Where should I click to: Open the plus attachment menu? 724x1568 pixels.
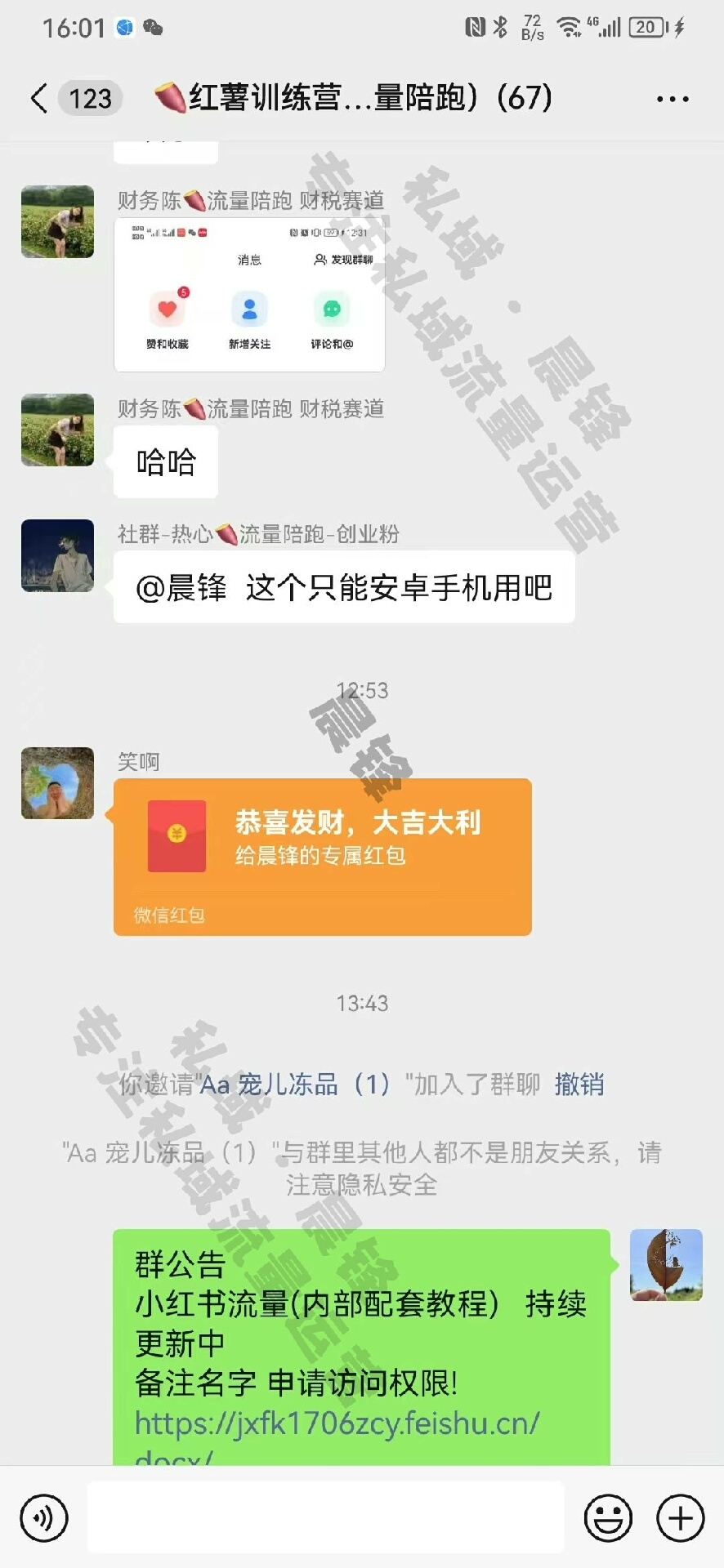(x=680, y=1518)
